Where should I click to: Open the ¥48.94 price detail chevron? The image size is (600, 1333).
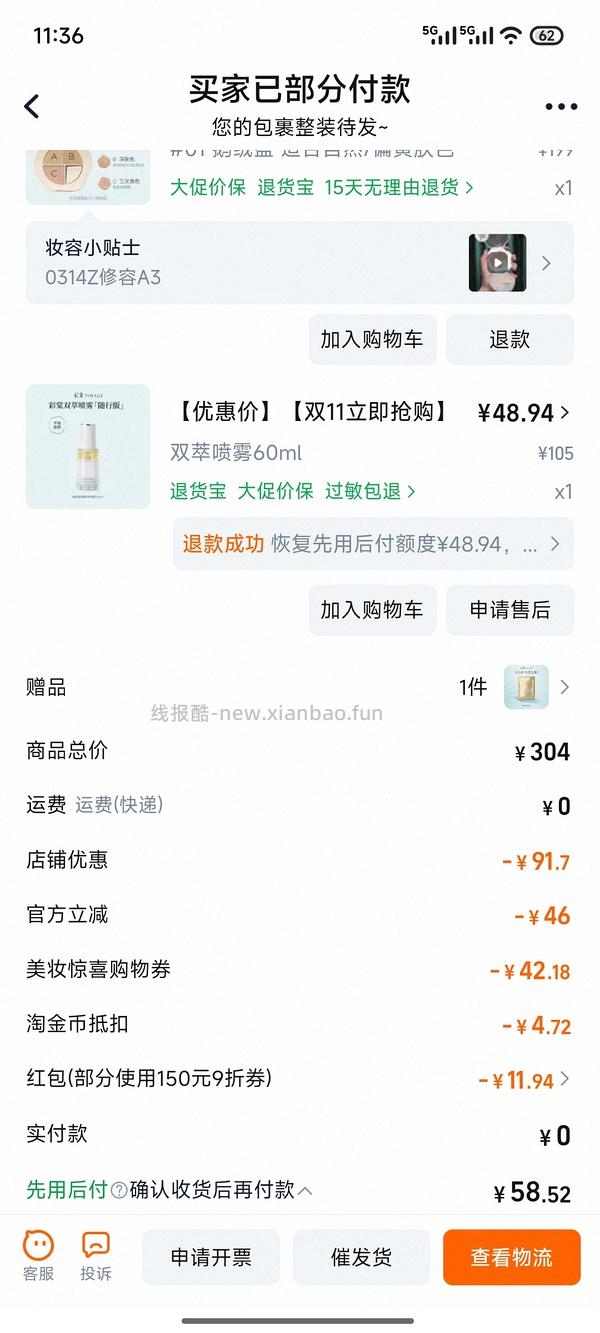(565, 412)
